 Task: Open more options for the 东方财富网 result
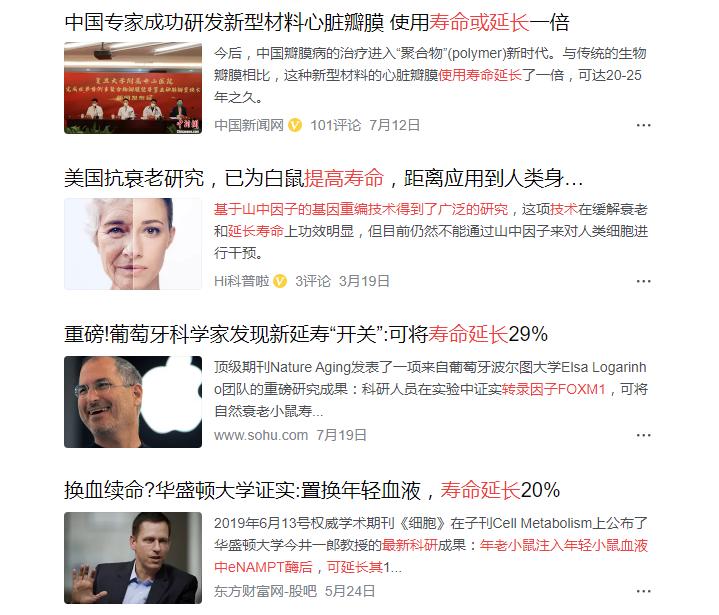[643, 592]
